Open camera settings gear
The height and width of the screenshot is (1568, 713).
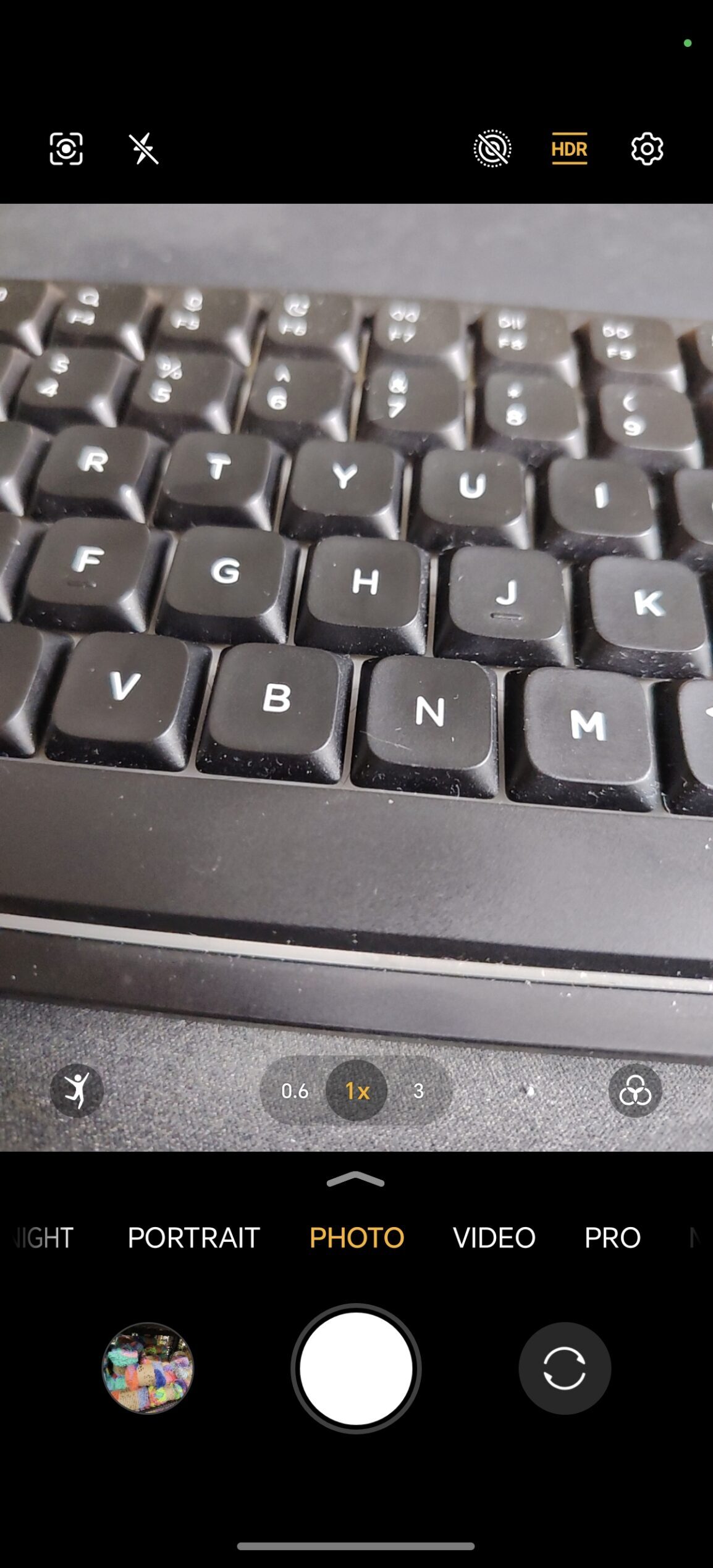tap(647, 149)
